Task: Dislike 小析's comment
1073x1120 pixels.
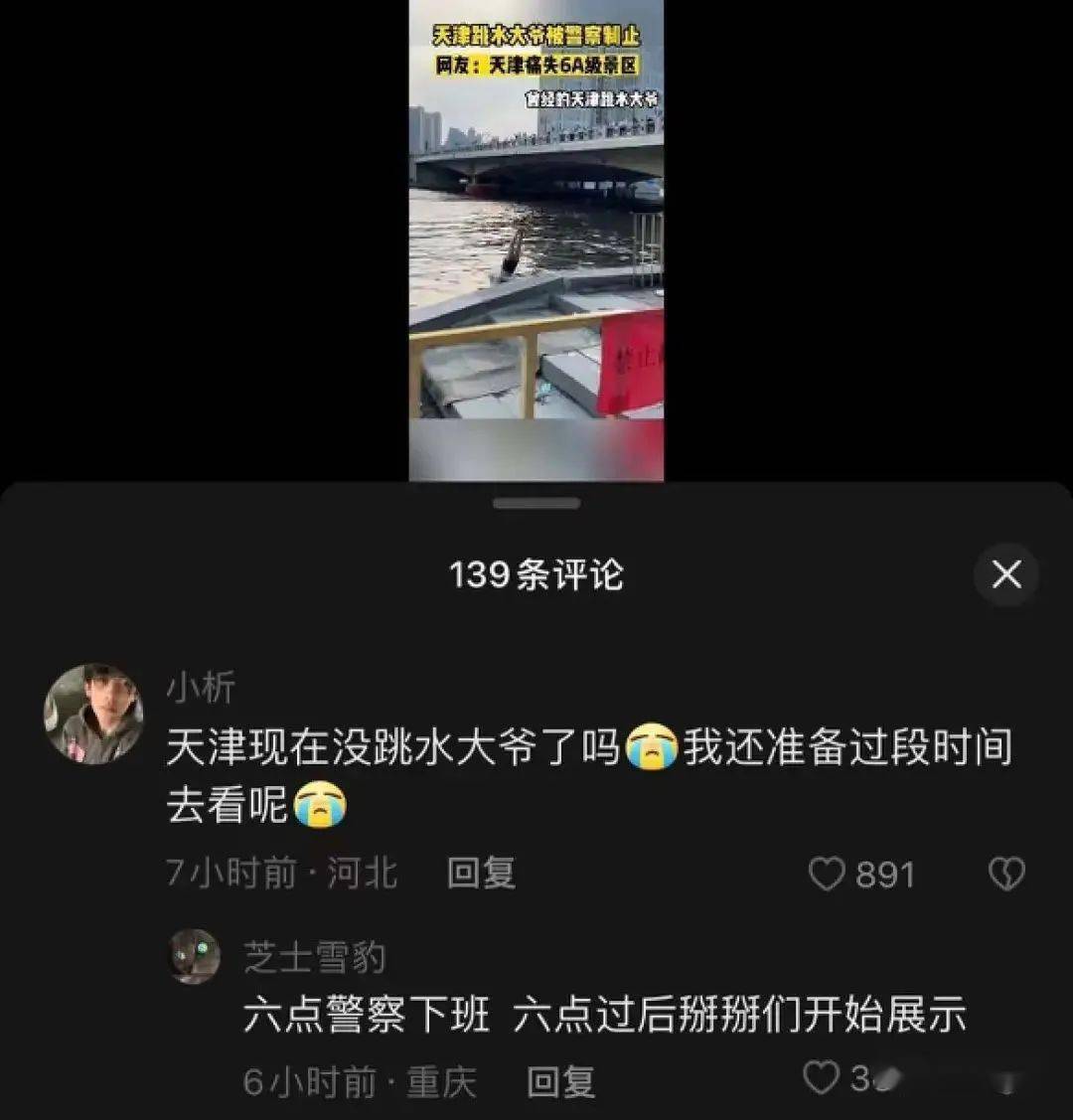Action: pyautogui.click(x=1006, y=875)
